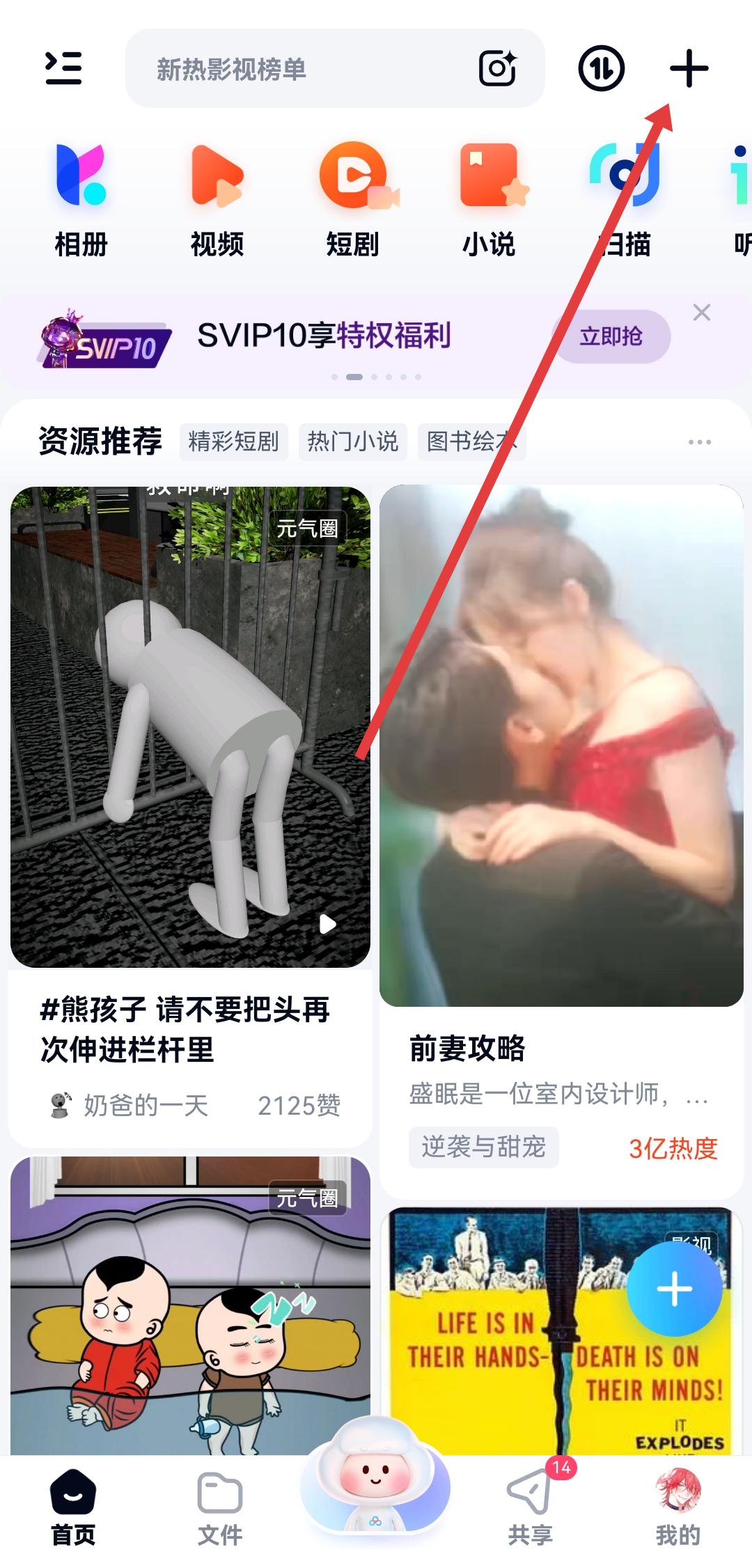Open 视频 shortcut

point(217,198)
